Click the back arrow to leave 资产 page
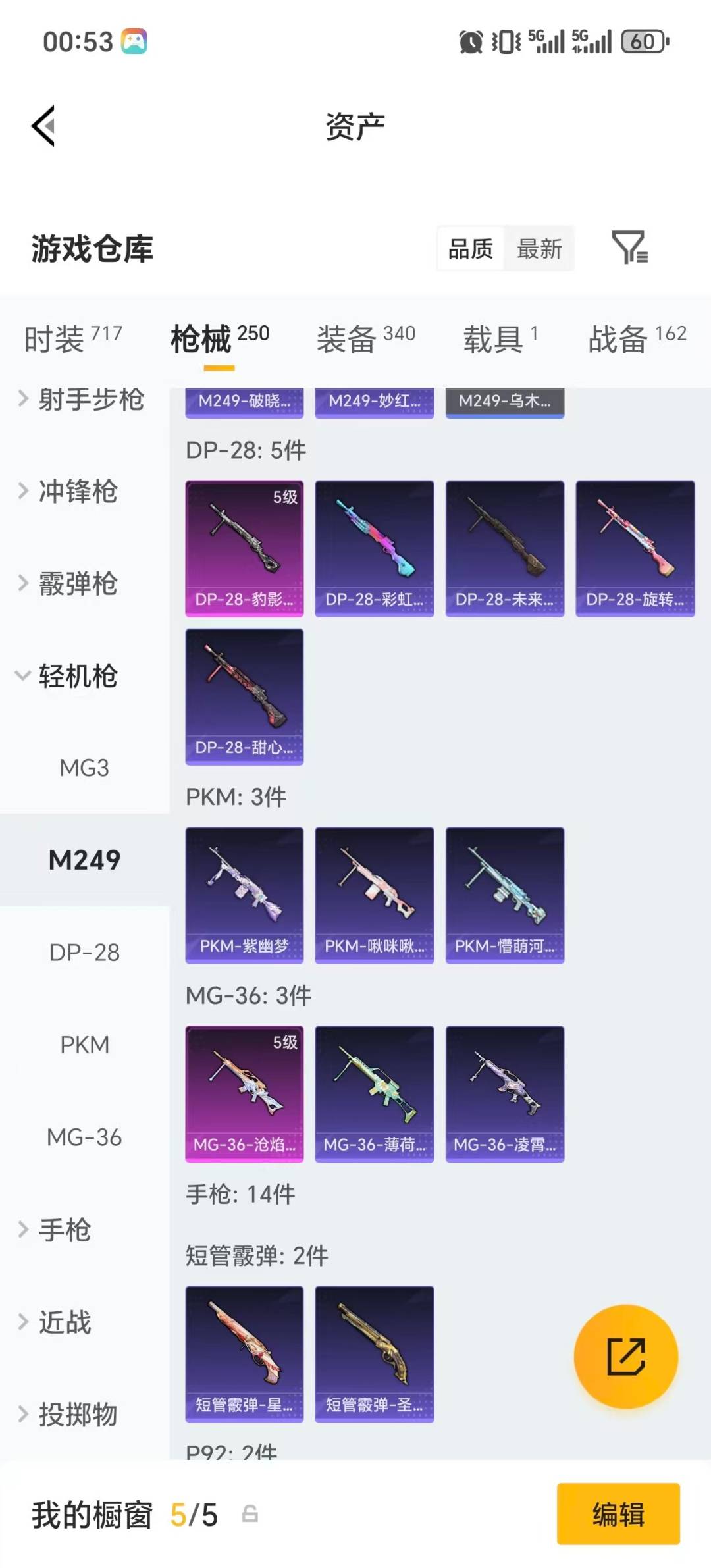 click(x=43, y=126)
